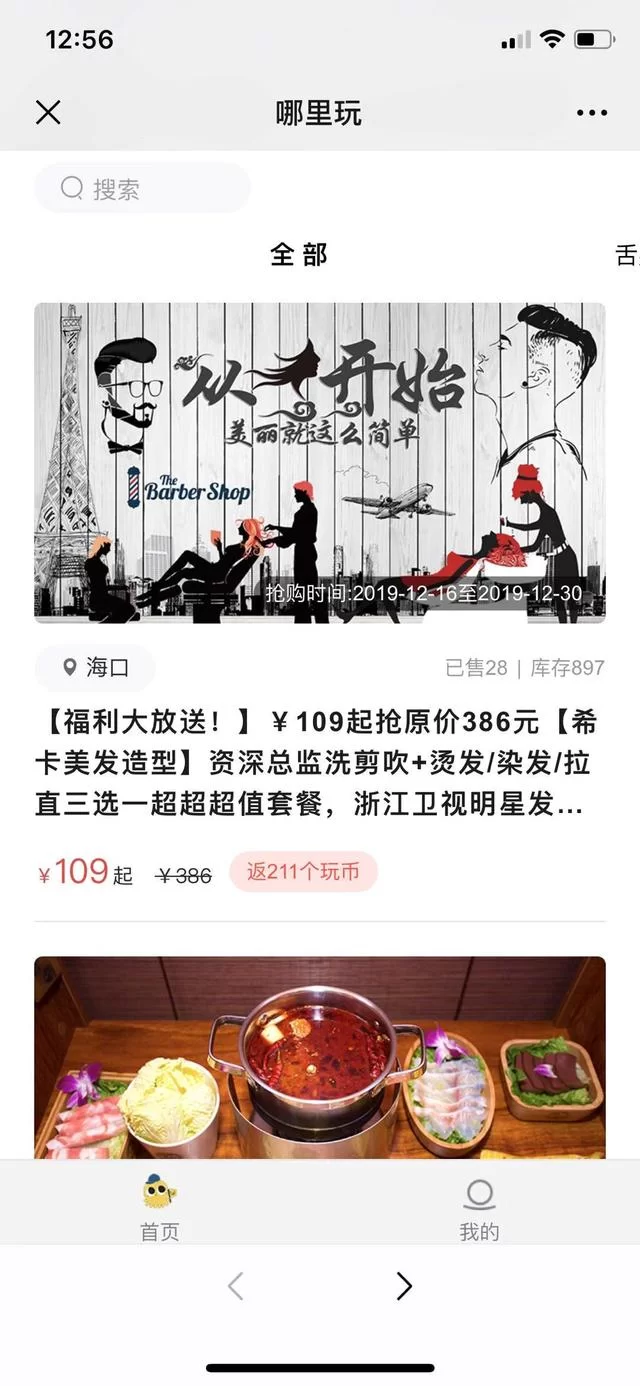Switch to the 首页 tab
This screenshot has height=1386, width=640.
tap(159, 1207)
